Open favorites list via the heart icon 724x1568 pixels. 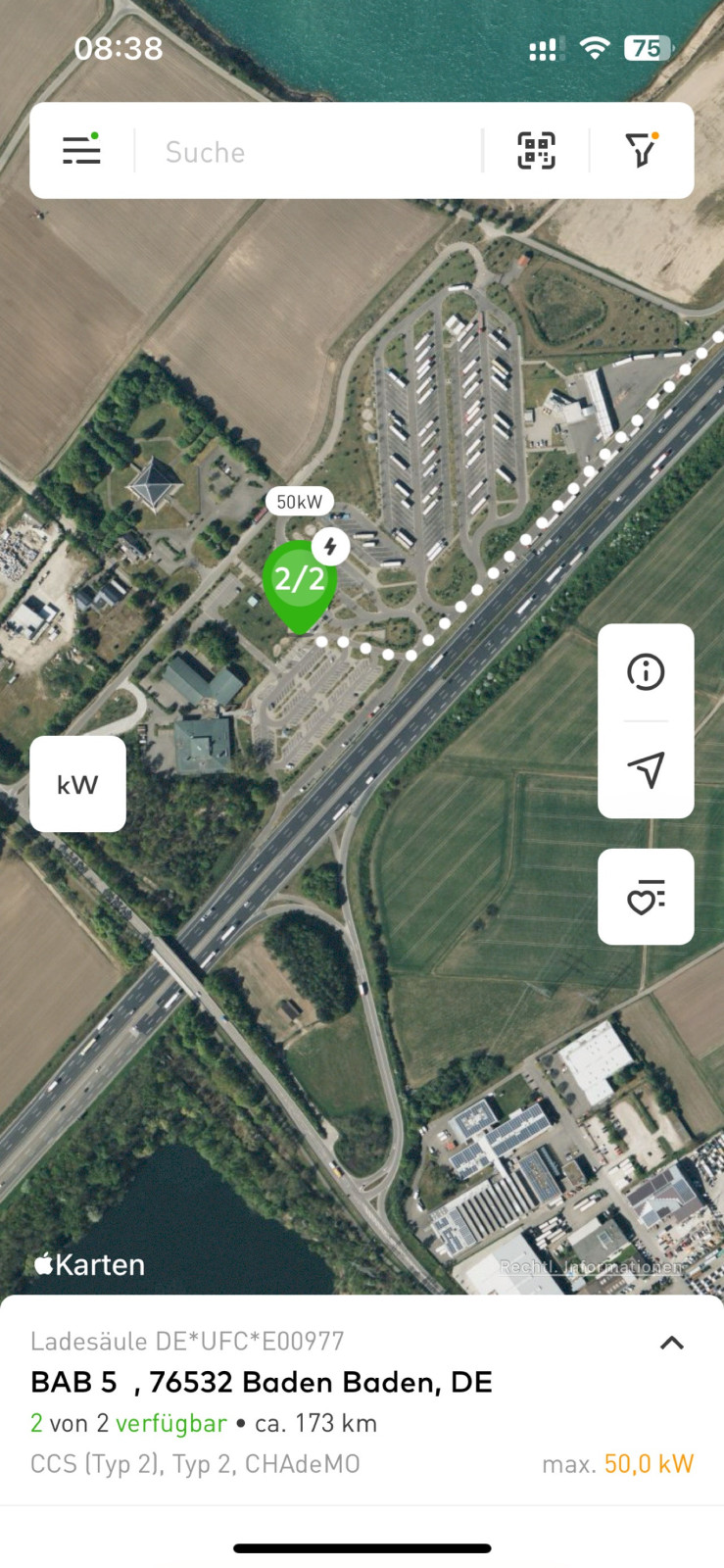point(646,897)
